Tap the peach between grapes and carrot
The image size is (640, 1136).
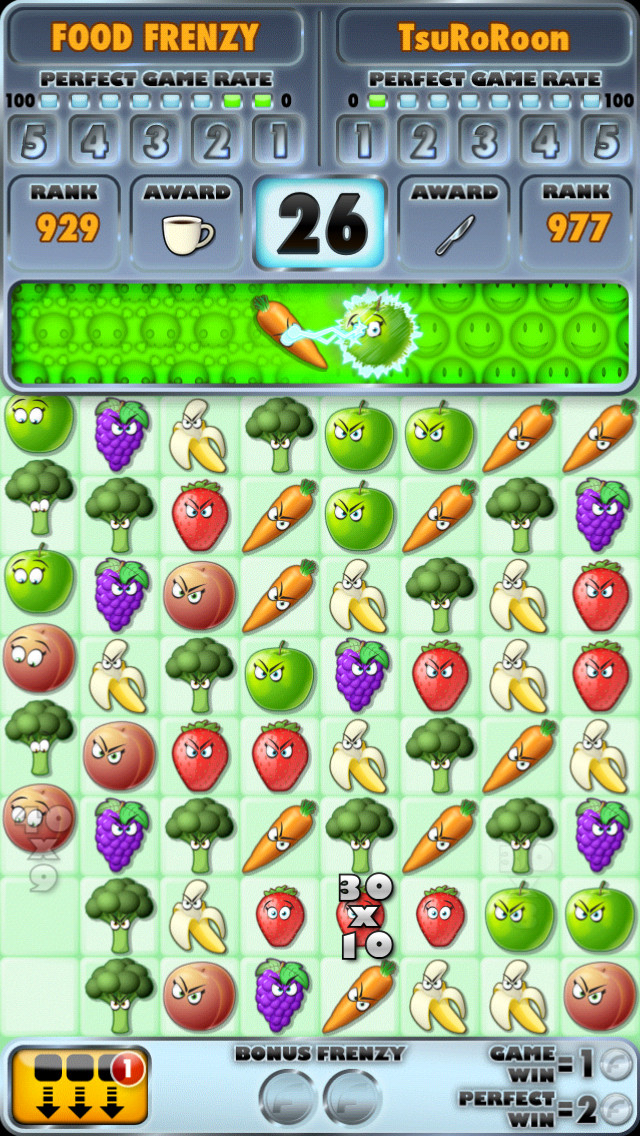(x=199, y=595)
